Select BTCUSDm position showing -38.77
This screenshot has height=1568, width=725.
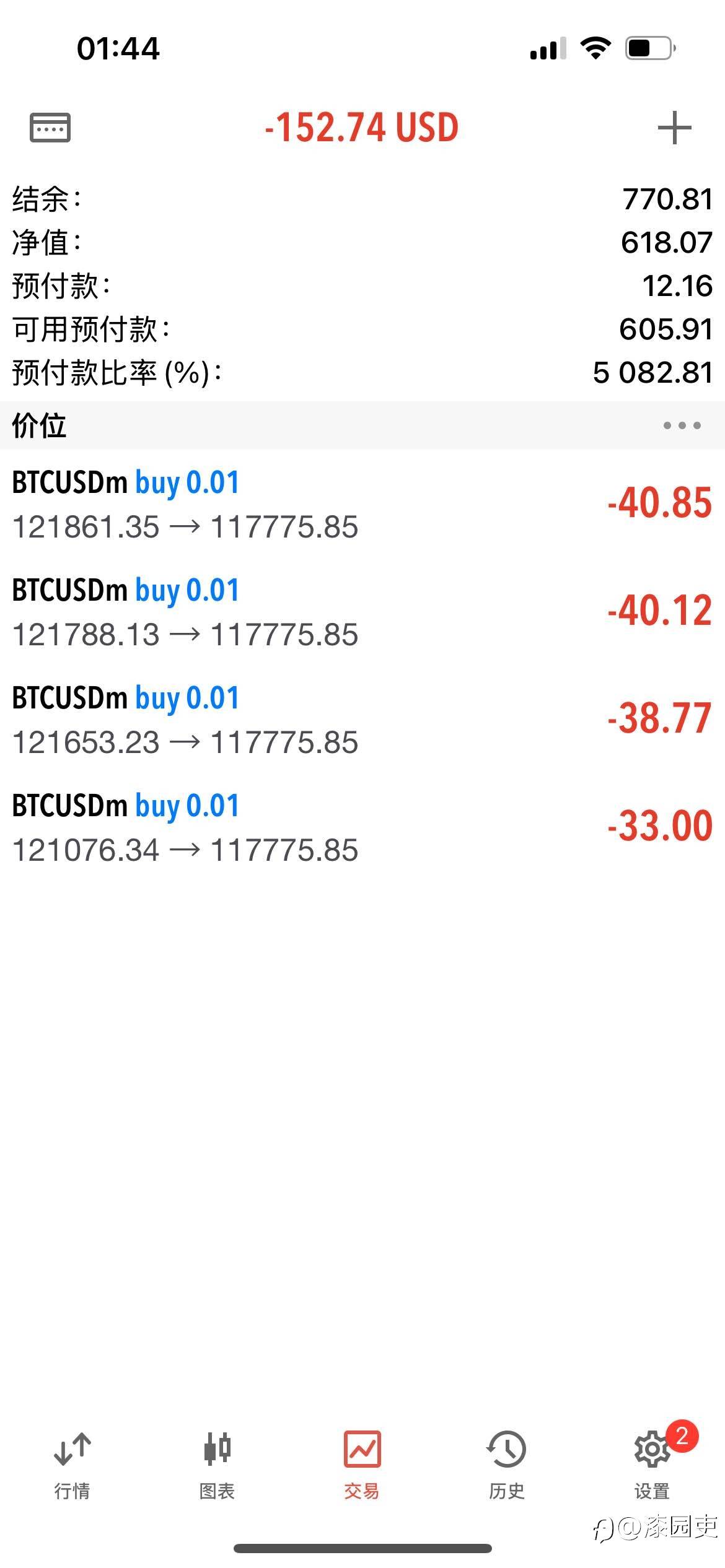(362, 719)
